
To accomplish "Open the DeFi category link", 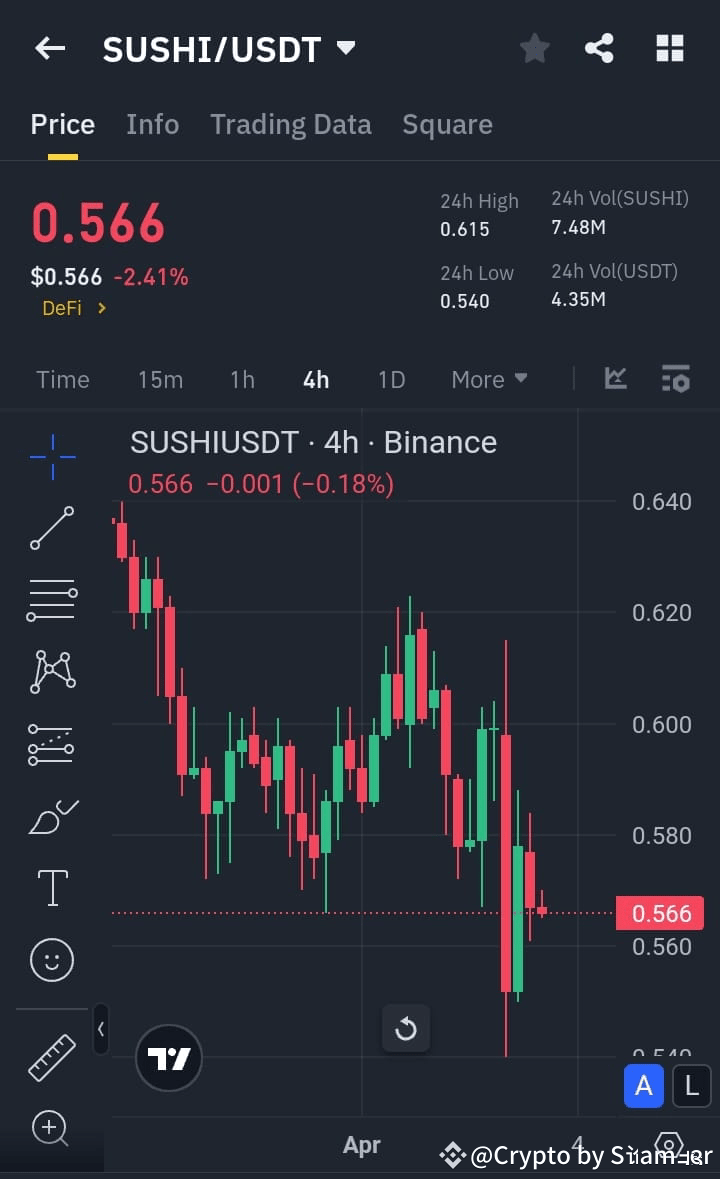I will [x=72, y=308].
